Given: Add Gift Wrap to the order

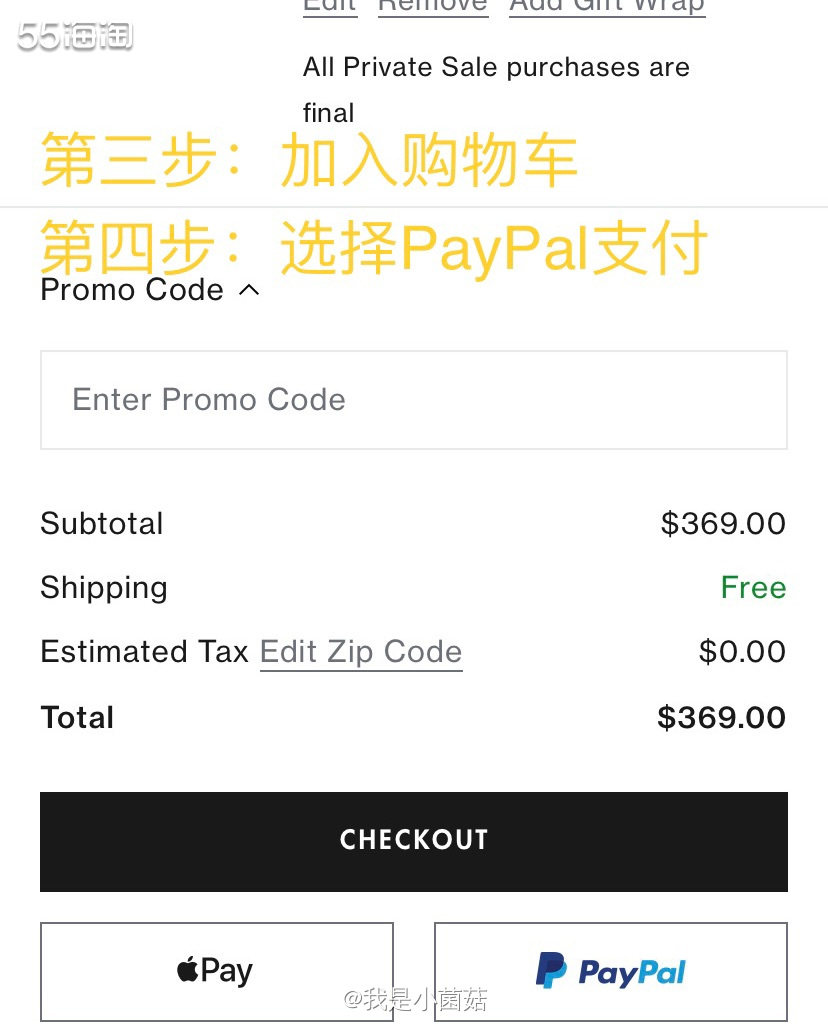Looking at the screenshot, I should (x=606, y=5).
